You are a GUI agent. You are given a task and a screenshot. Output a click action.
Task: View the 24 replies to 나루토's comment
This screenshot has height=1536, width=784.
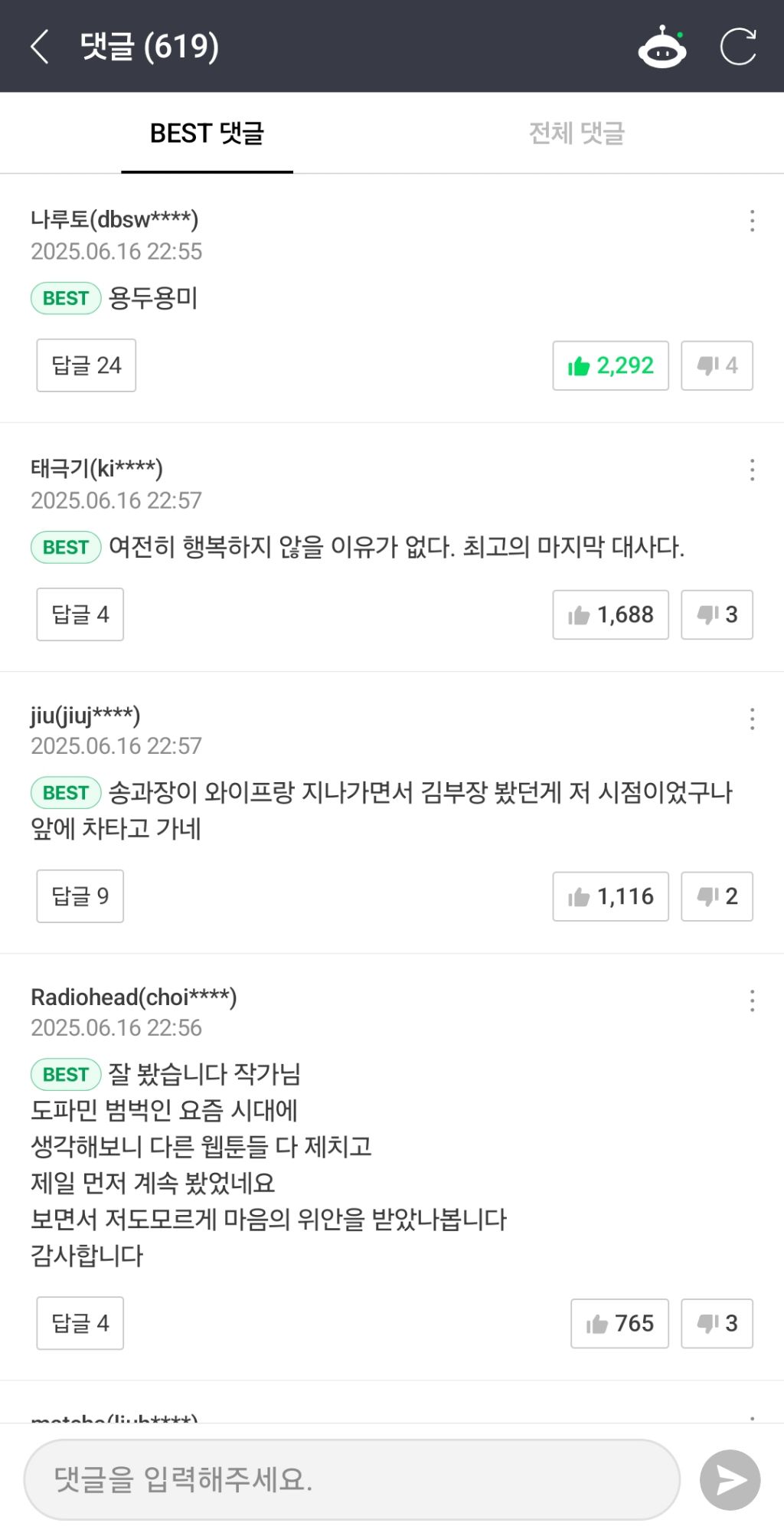(87, 365)
